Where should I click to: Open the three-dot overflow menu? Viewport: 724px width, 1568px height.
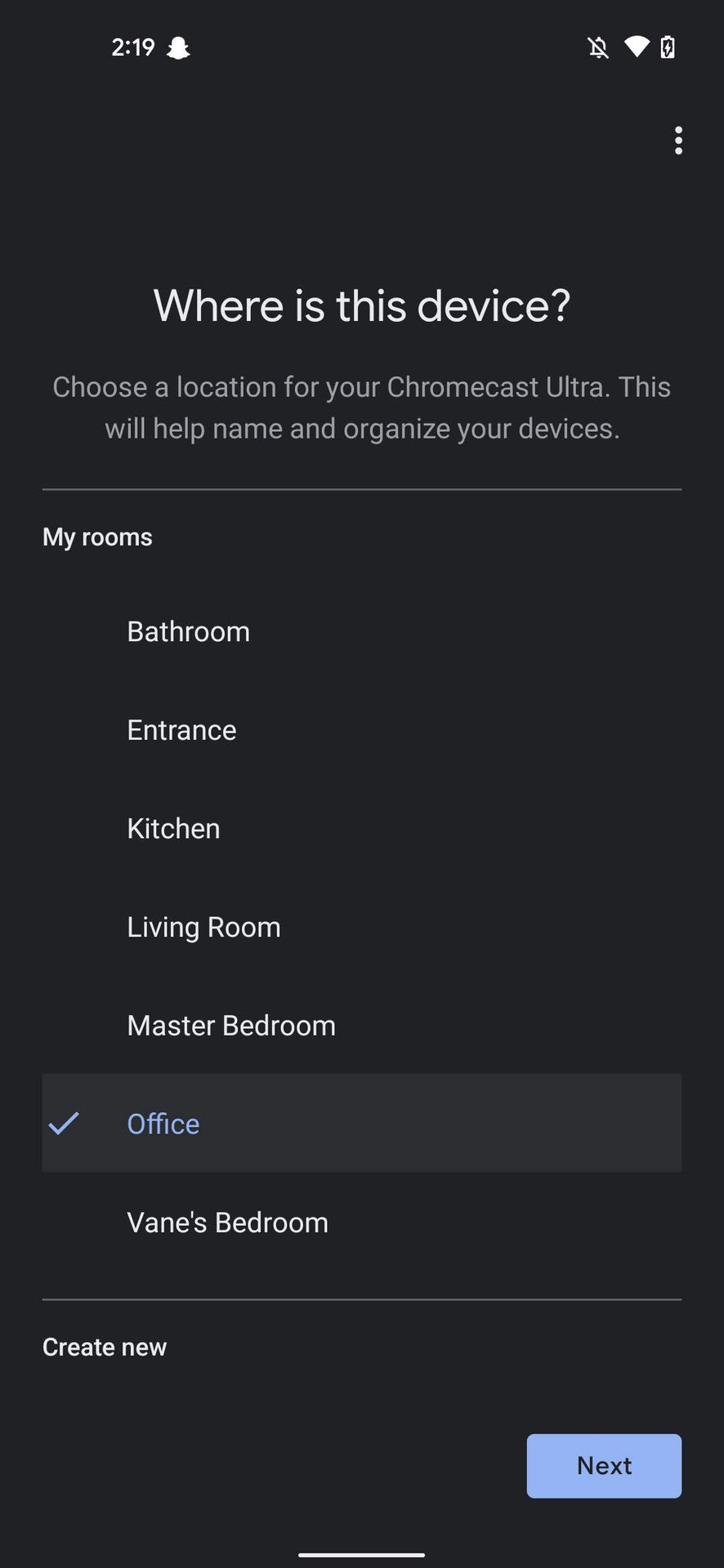point(678,140)
